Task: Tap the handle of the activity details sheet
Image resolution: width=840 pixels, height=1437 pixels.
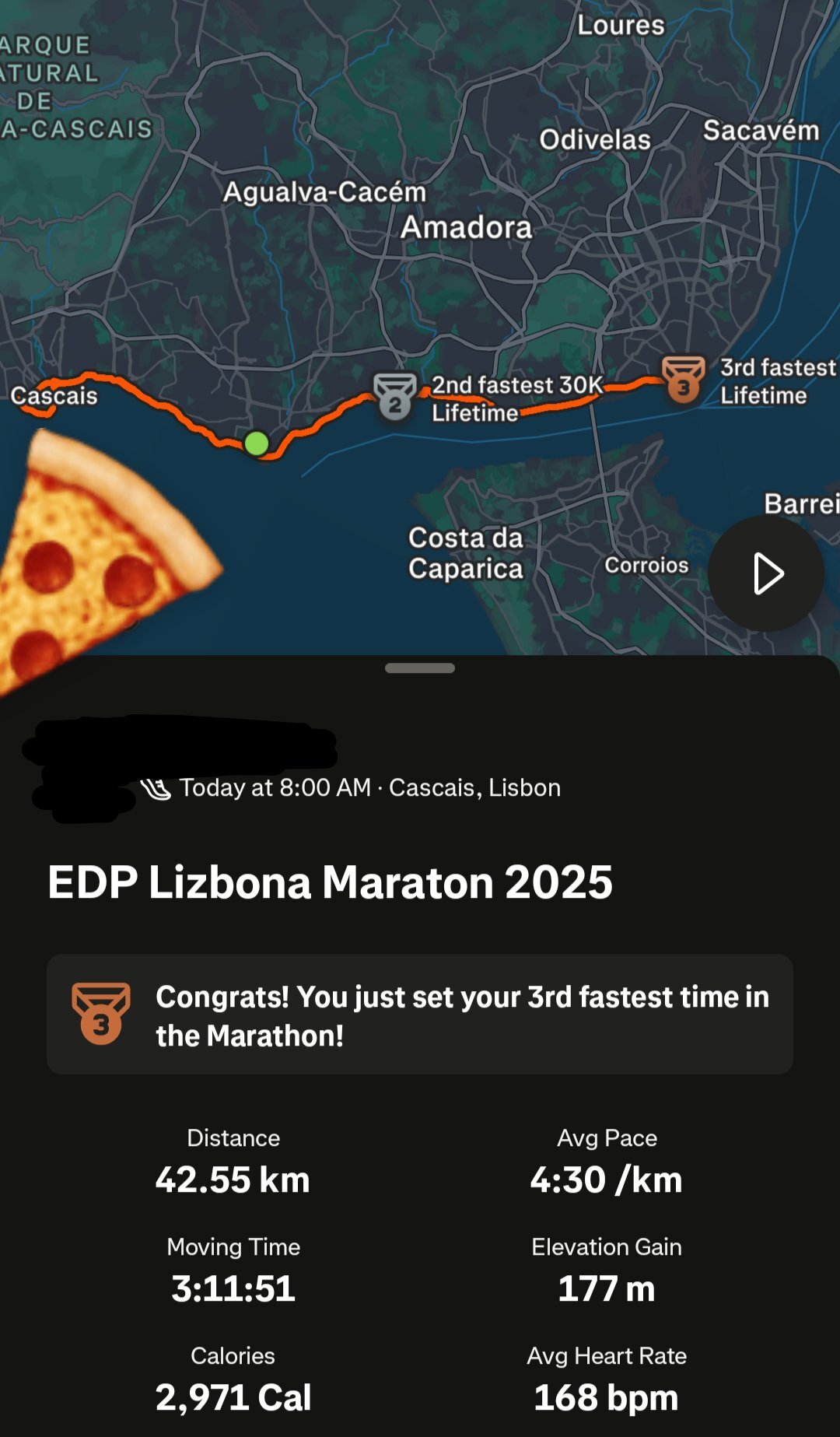Action: 420,668
